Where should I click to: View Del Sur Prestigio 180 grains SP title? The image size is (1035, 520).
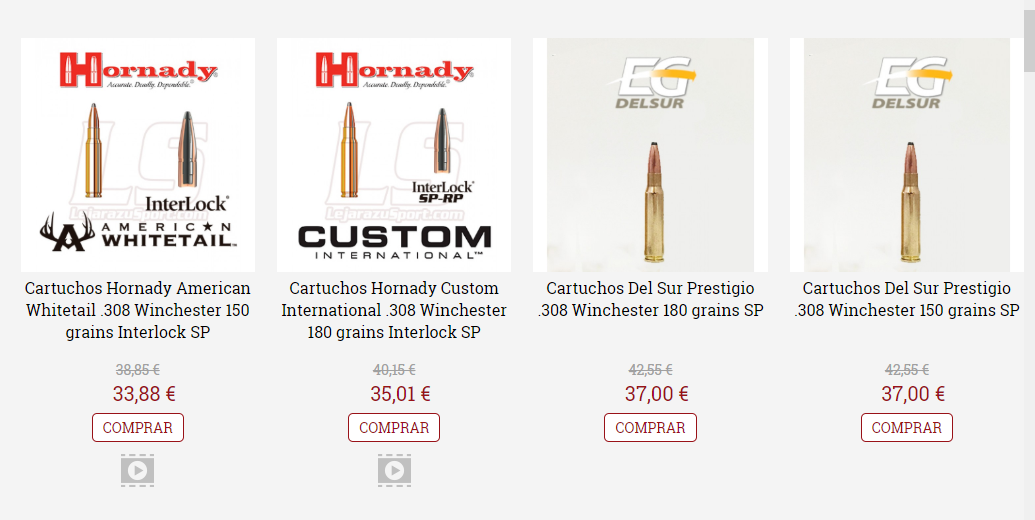(x=650, y=299)
